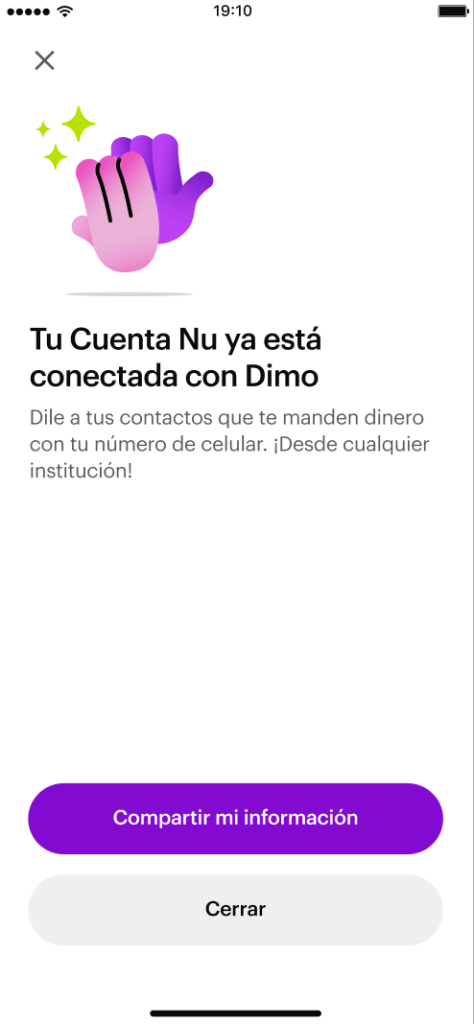Select the Cerrar button
The image size is (474, 1024).
(236, 909)
